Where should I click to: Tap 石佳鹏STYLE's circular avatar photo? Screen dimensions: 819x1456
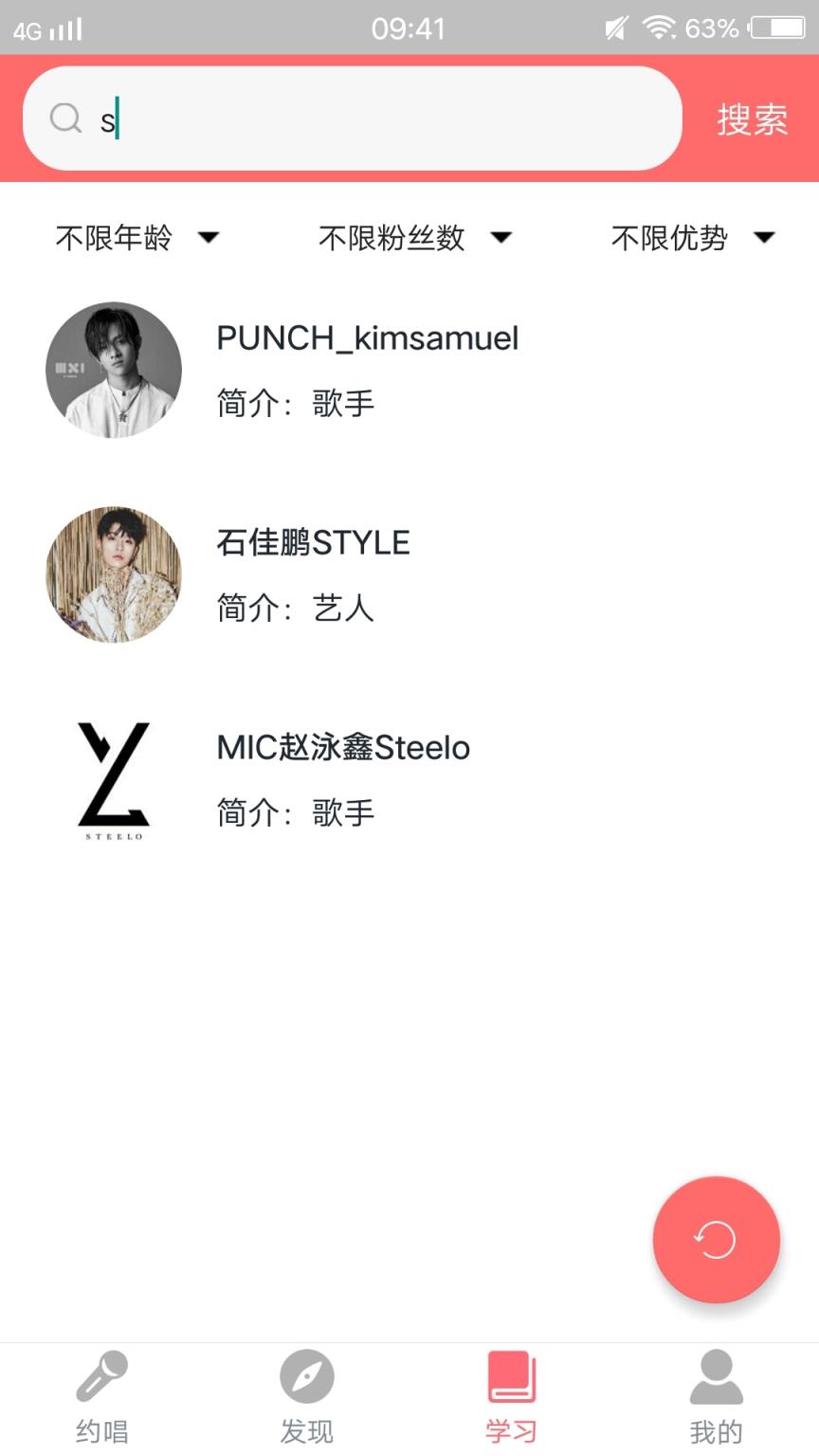(x=113, y=574)
